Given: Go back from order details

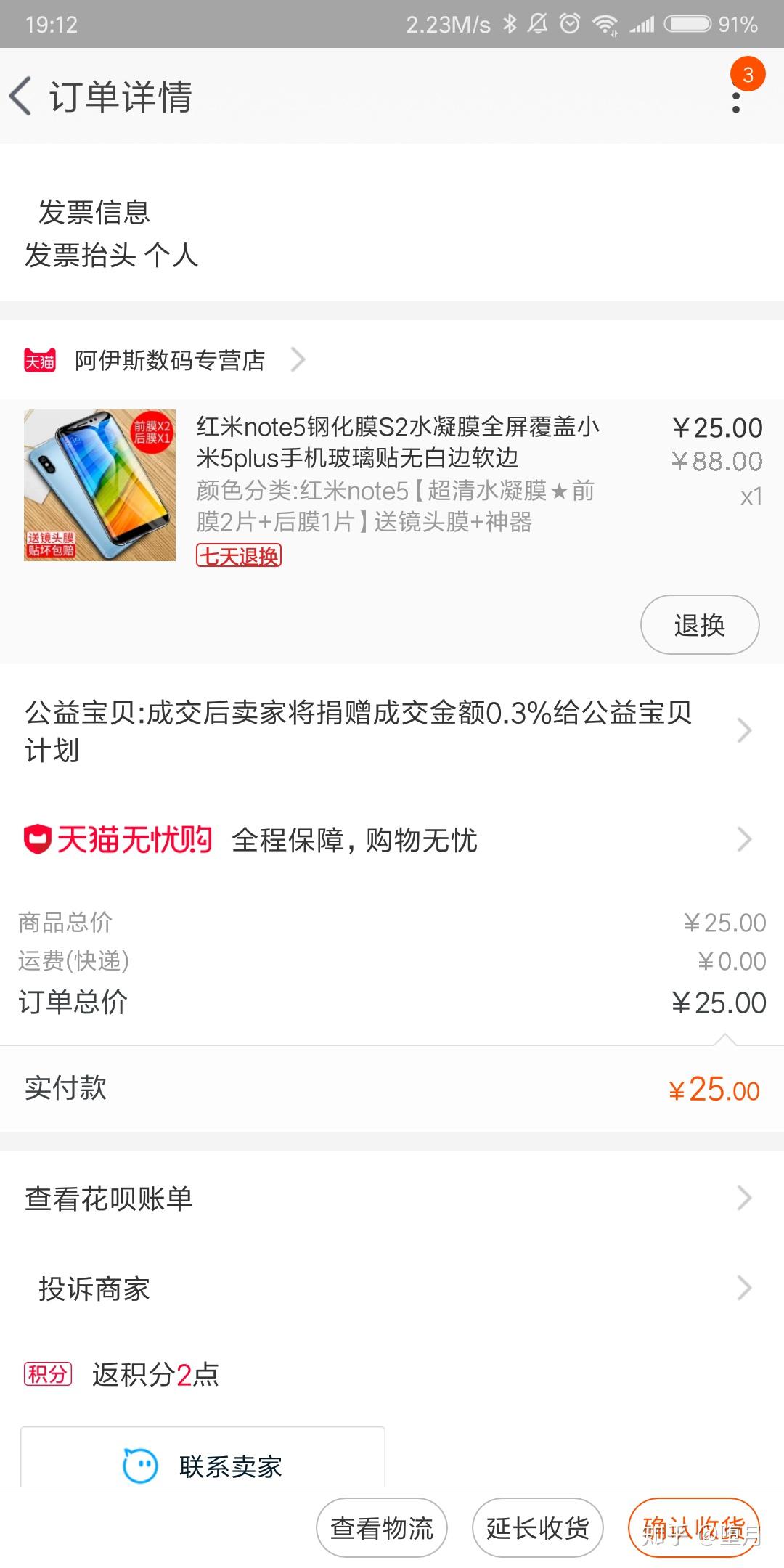Looking at the screenshot, I should [x=22, y=96].
